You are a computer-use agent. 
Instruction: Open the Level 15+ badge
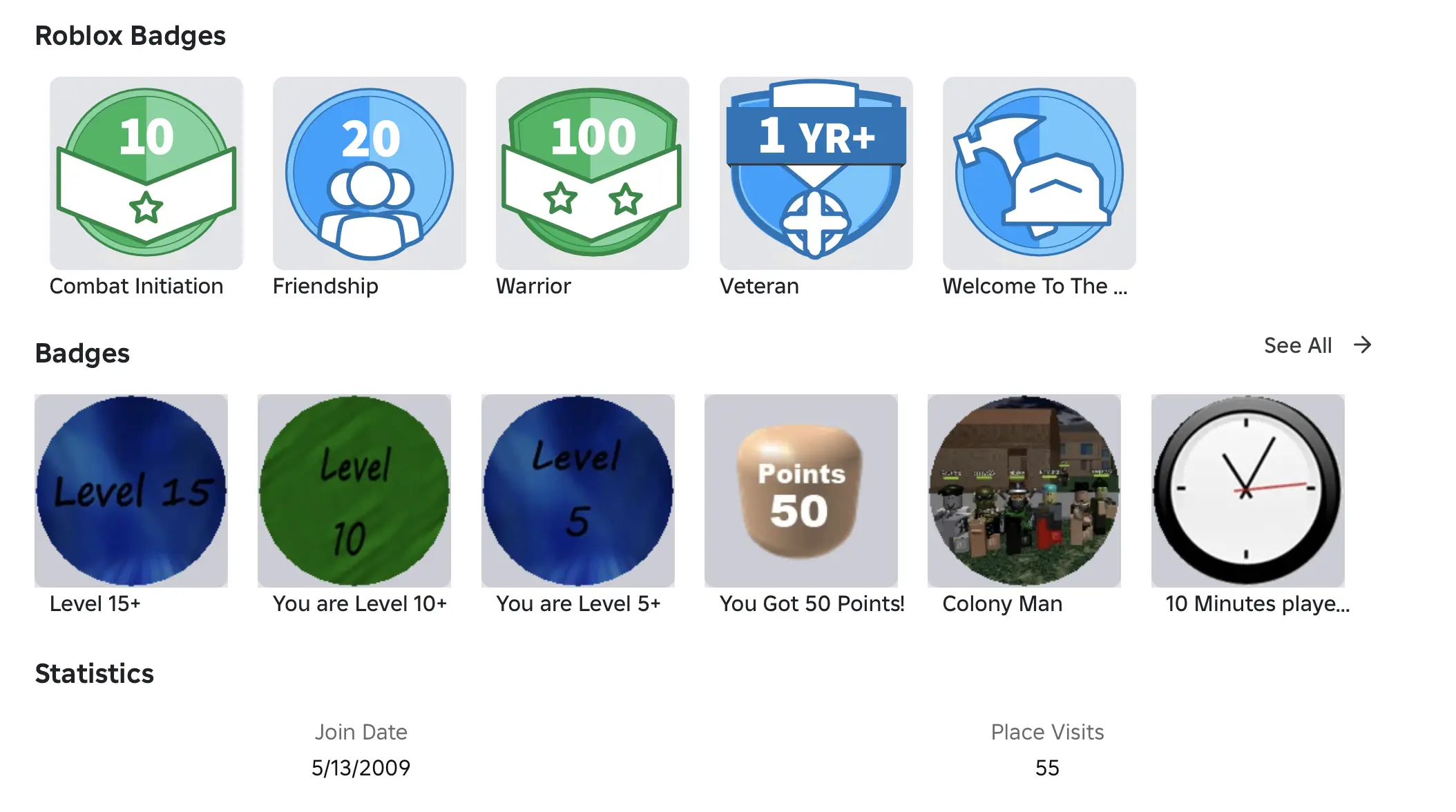131,490
